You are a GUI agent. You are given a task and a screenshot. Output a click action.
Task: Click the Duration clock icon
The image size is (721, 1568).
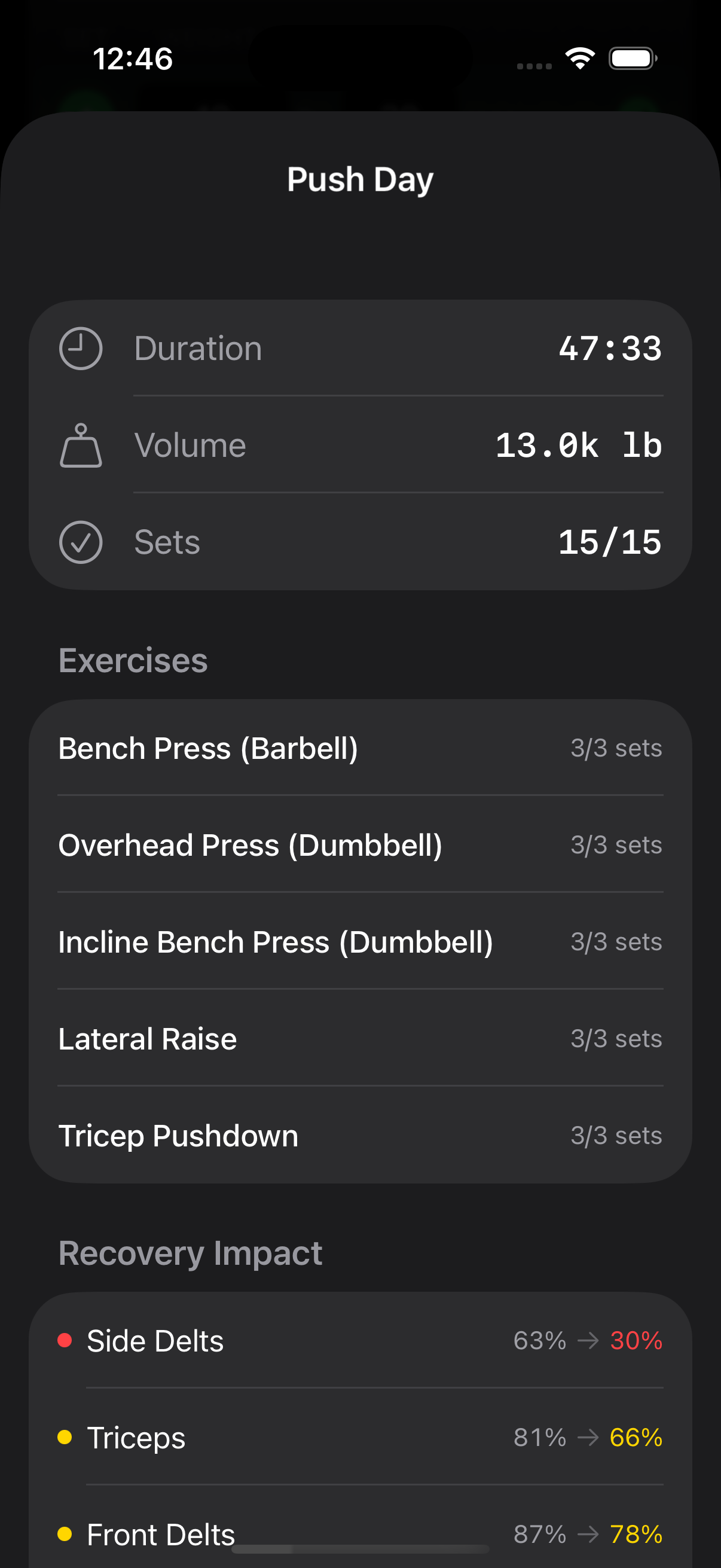[80, 347]
